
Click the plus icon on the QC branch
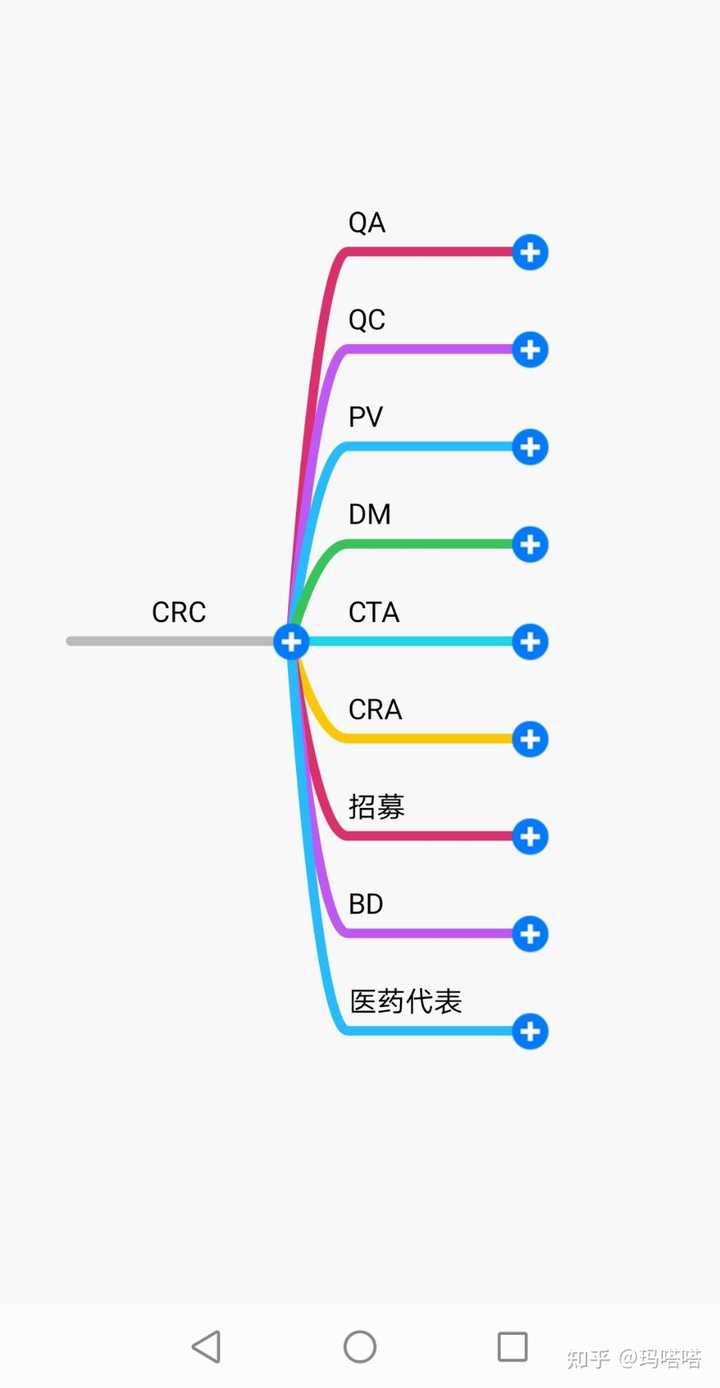[529, 350]
